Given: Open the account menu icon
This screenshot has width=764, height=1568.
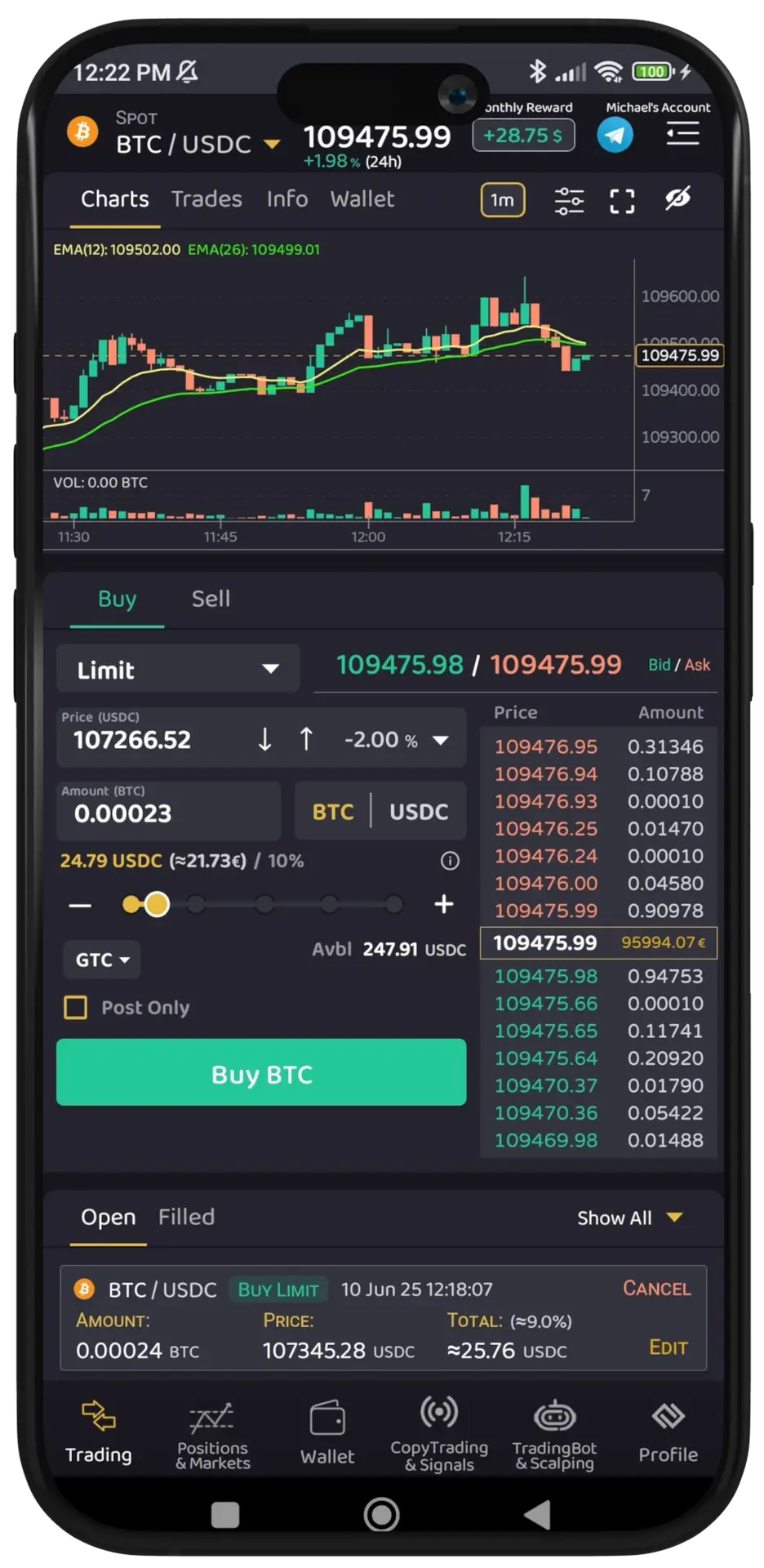Looking at the screenshot, I should [x=682, y=134].
